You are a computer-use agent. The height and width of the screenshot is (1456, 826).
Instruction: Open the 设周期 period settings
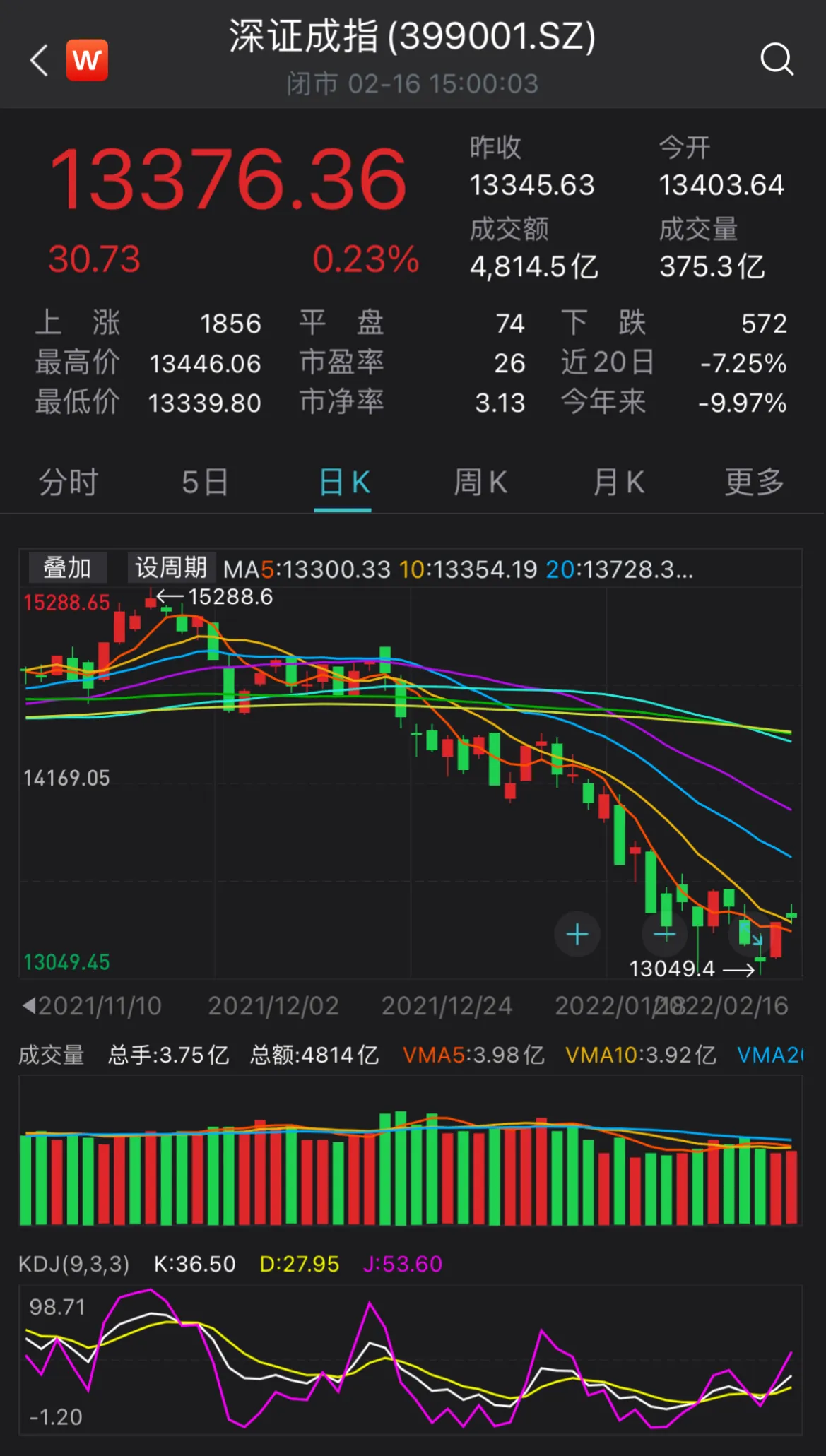click(171, 568)
